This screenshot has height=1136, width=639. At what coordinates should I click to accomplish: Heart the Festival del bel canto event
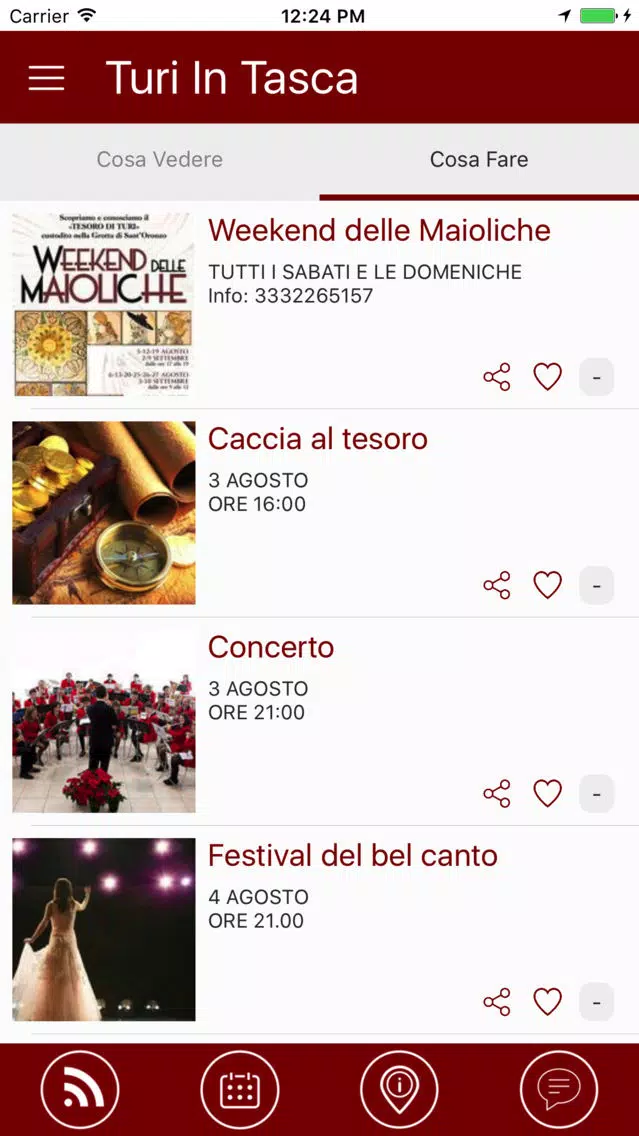[x=548, y=1003]
